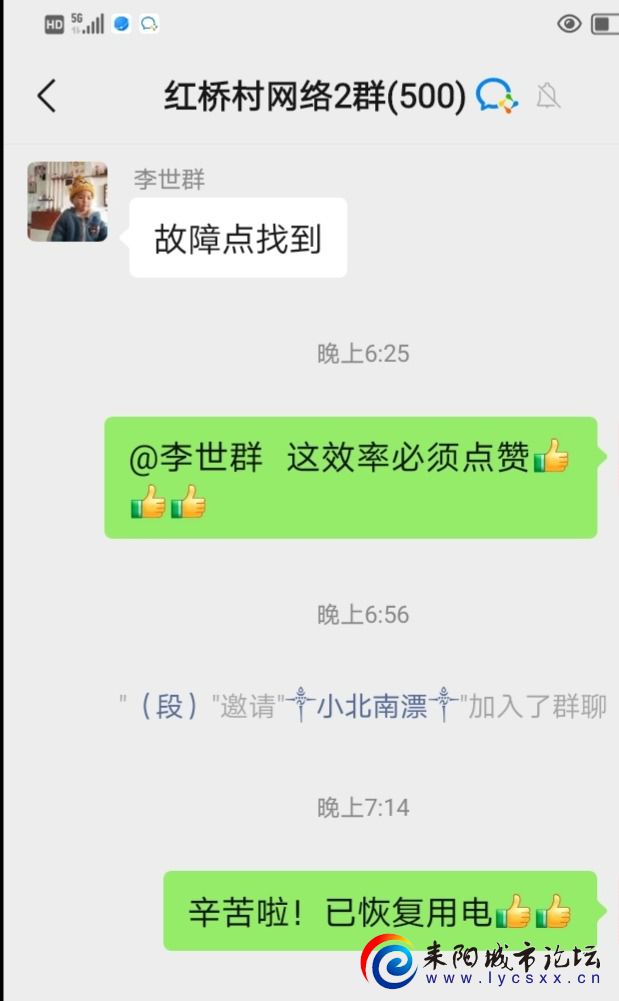This screenshot has width=619, height=1001.
Task: Go back from the group chat
Action: pos(46,96)
